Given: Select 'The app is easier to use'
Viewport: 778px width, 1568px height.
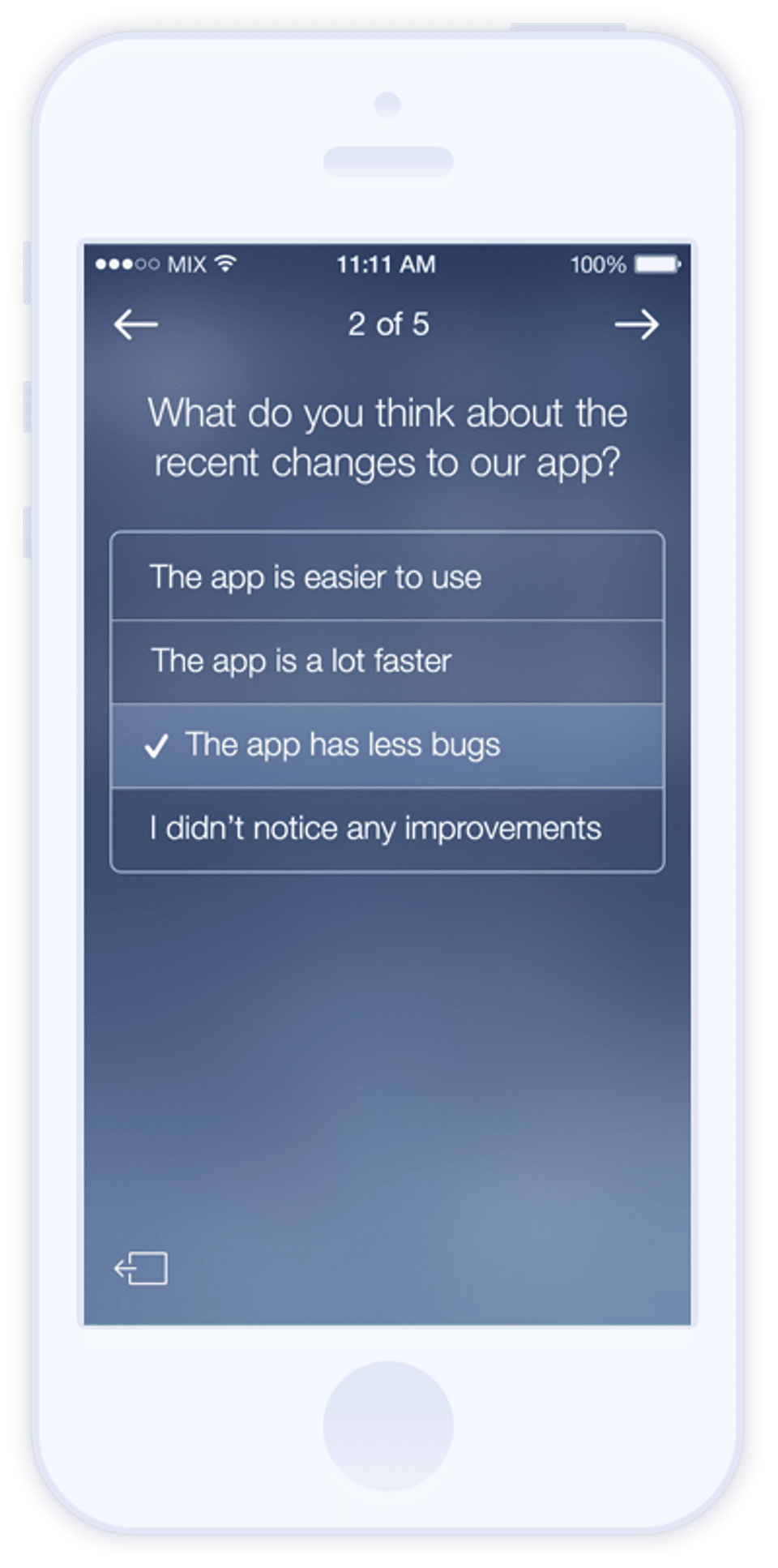Looking at the screenshot, I should pos(387,577).
